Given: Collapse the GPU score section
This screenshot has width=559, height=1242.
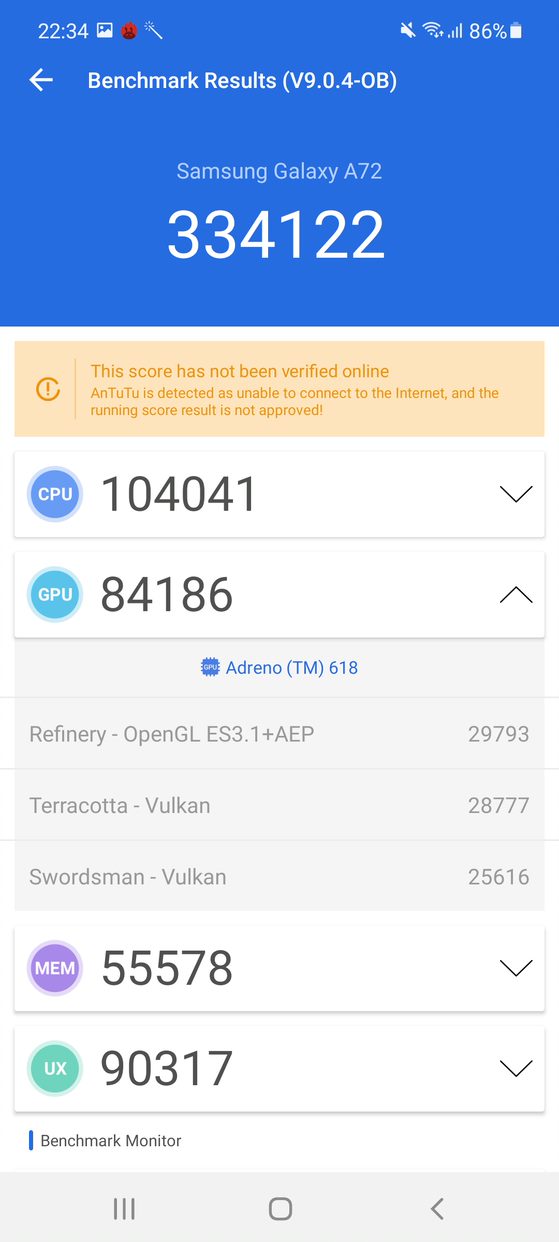Looking at the screenshot, I should point(516,595).
